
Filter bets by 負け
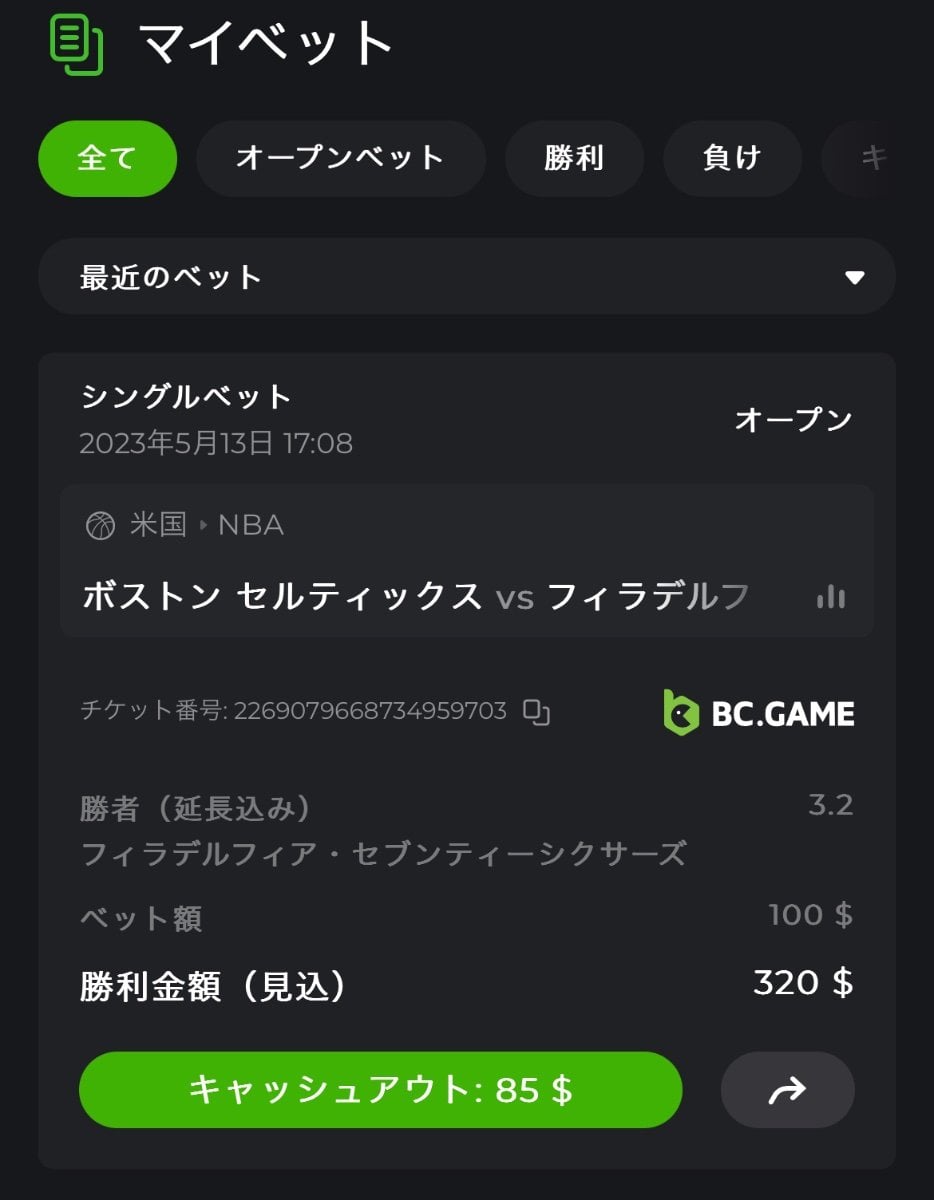732,158
